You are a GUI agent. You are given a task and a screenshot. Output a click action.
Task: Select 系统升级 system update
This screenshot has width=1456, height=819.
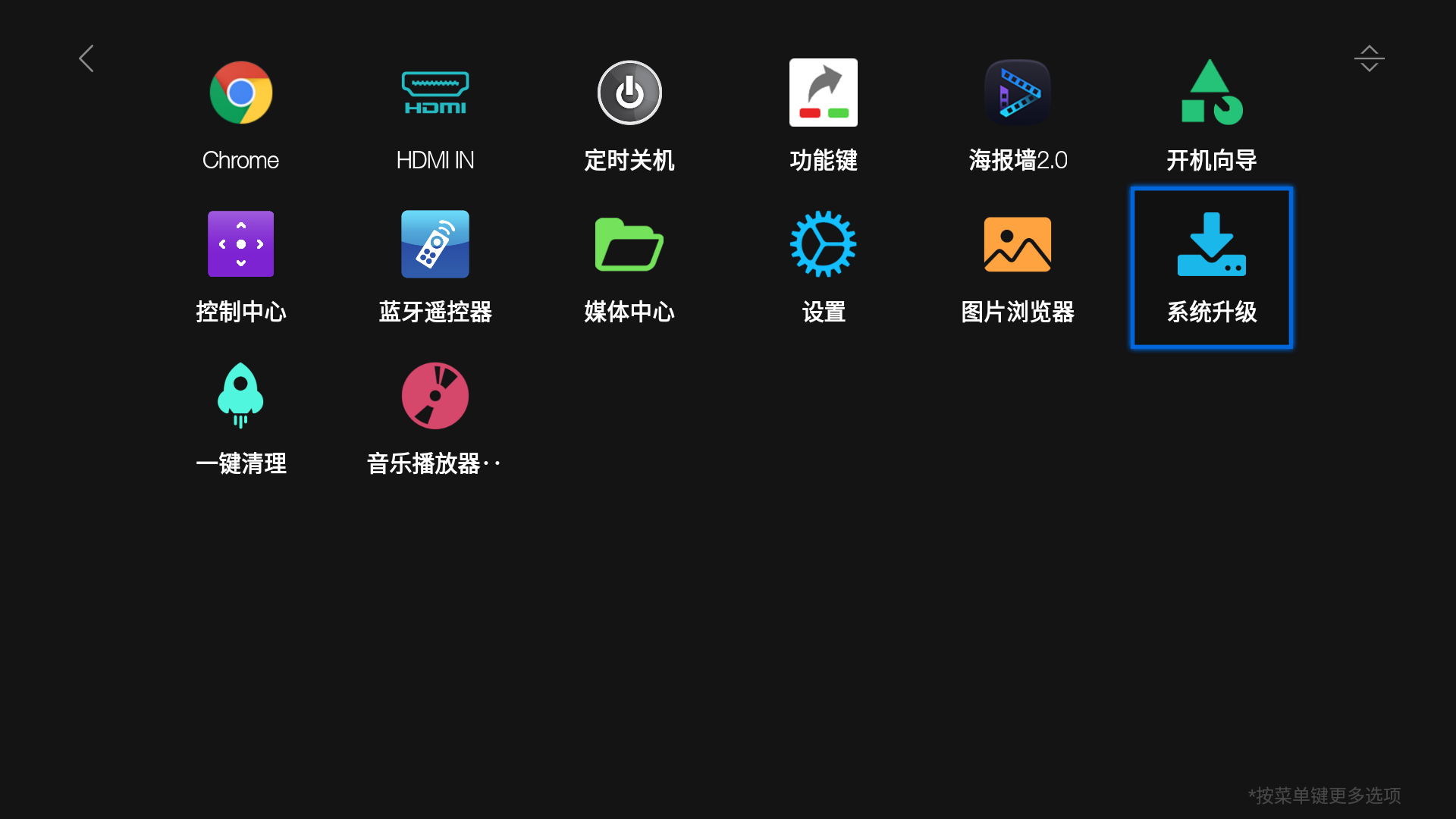coord(1212,267)
